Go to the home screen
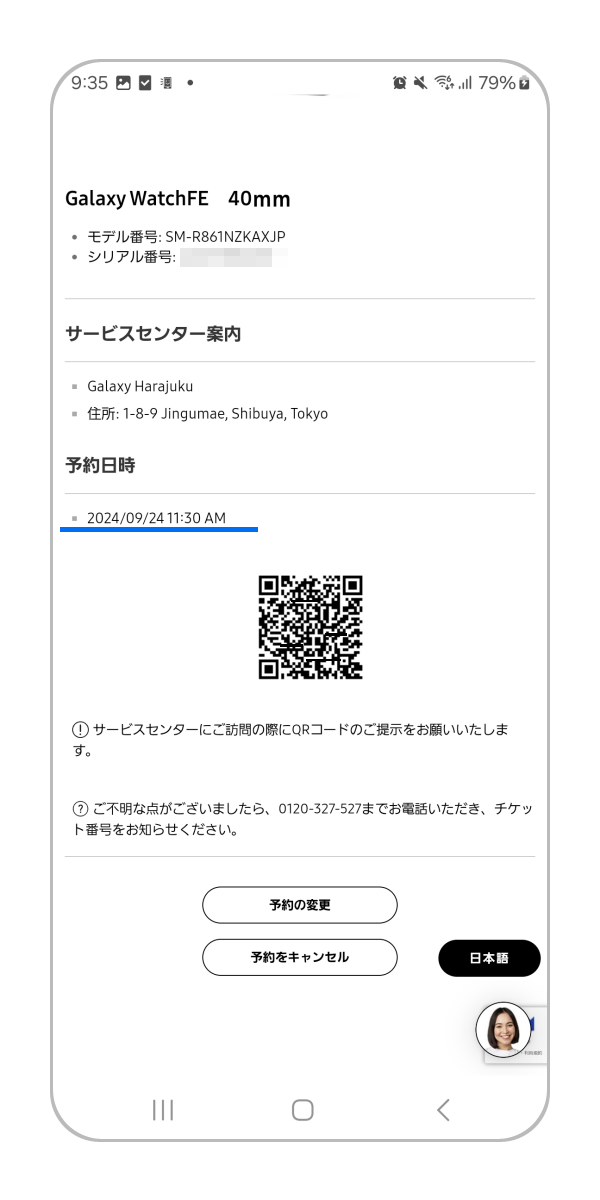Image resolution: width=600 pixels, height=1200 pixels. [x=302, y=1109]
